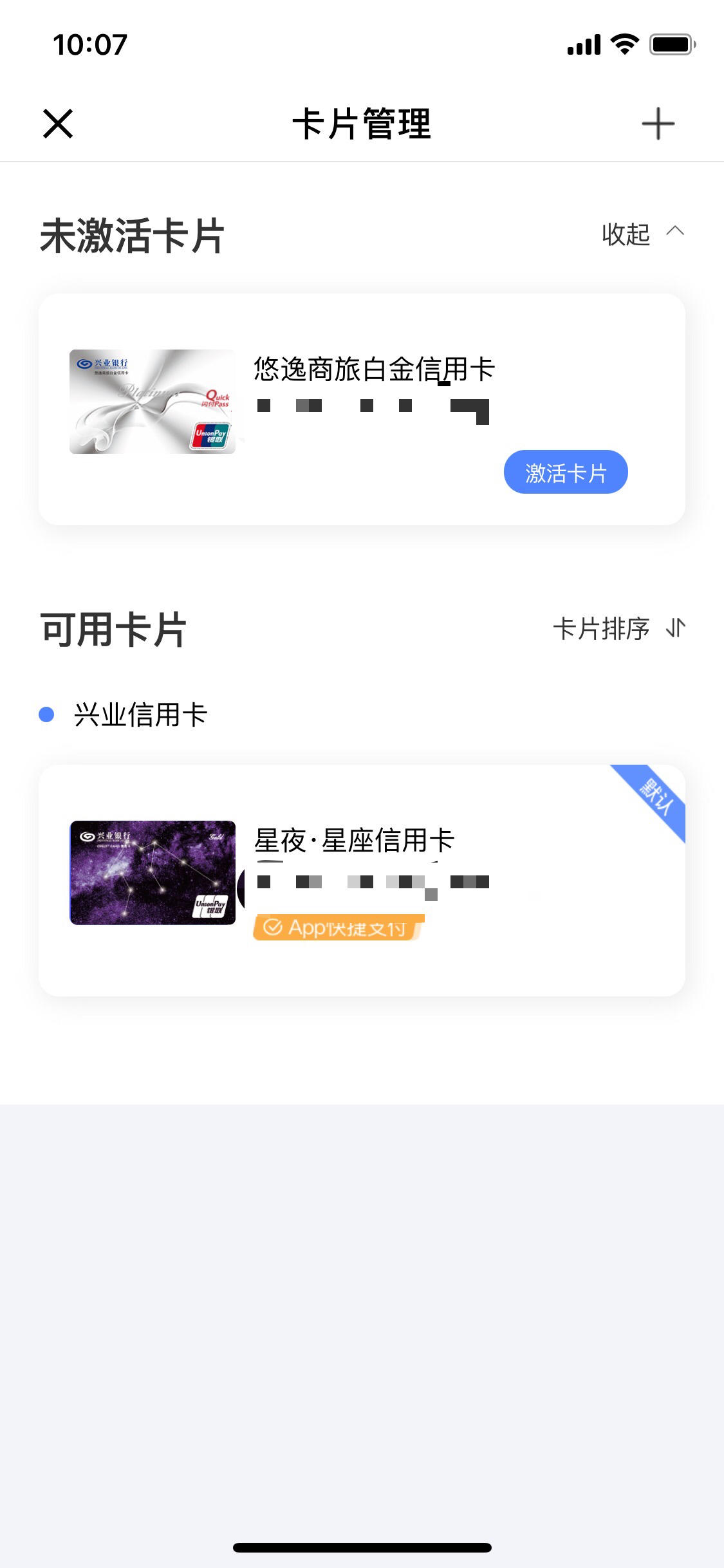Close the 卡片管理 page

coord(58,124)
